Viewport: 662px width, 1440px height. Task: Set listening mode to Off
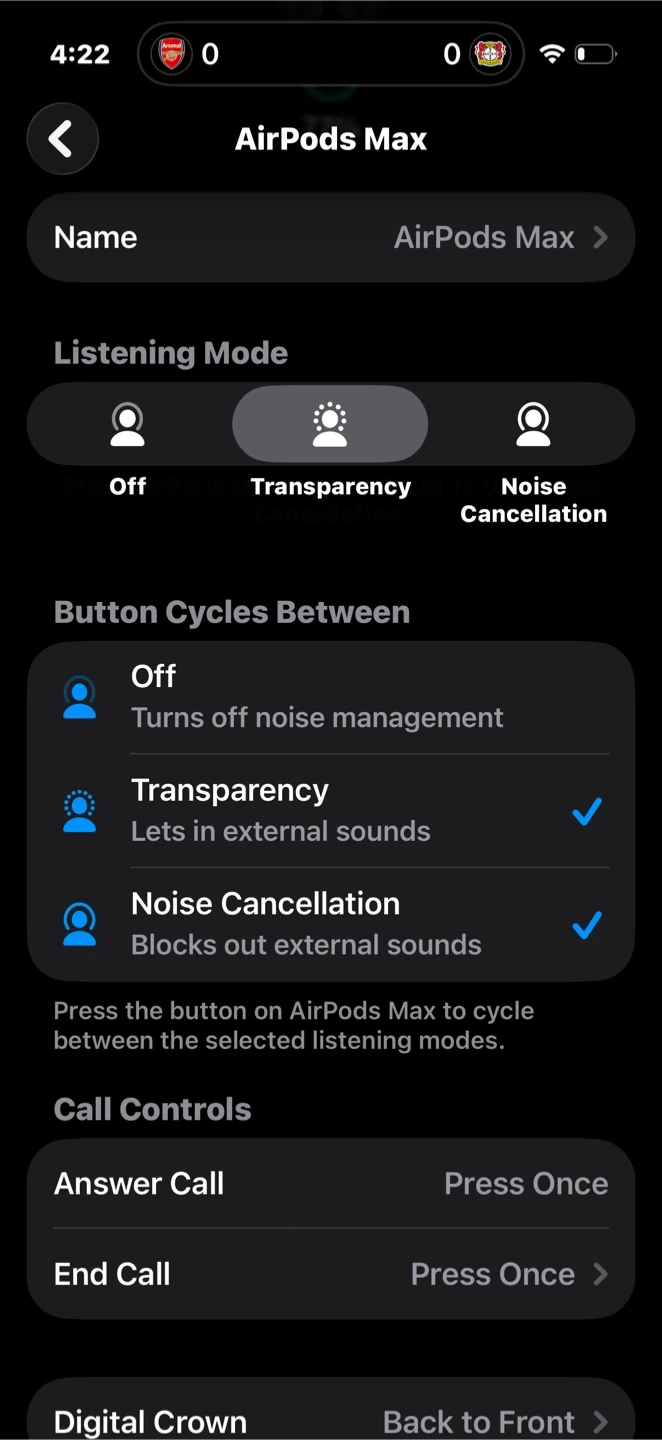(x=128, y=425)
